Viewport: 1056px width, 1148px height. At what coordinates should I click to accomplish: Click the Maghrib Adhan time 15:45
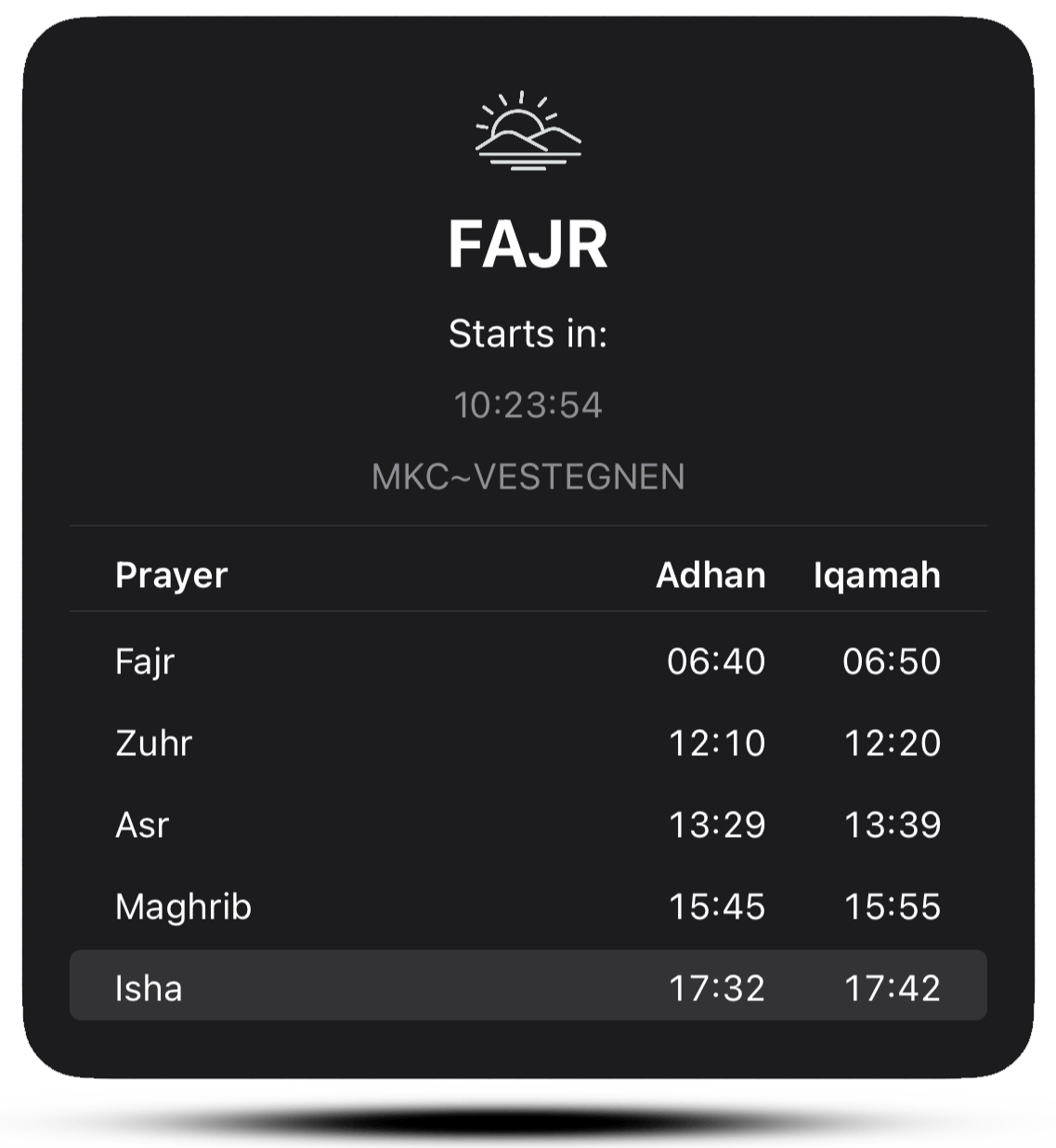(x=716, y=907)
